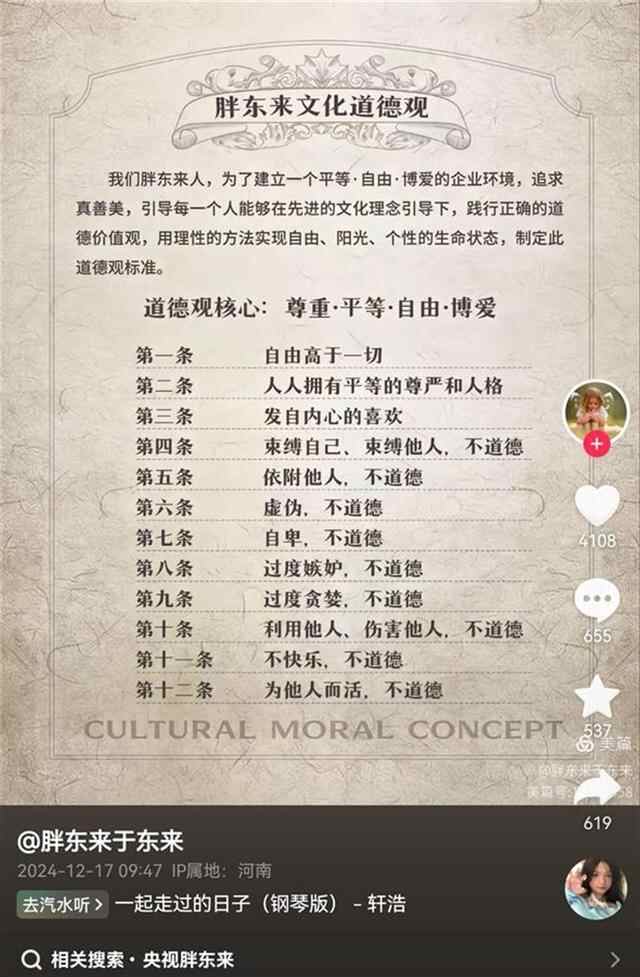
Task: Open @胖东来于东来 username
Action: pos(102,840)
